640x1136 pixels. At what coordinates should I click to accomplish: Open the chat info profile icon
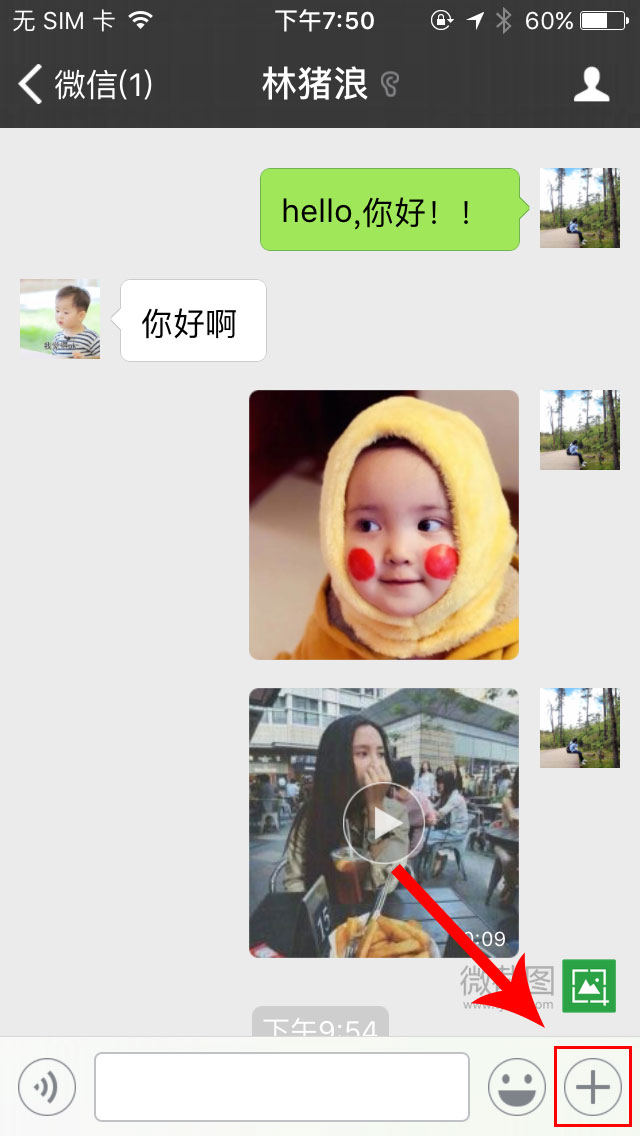(x=591, y=85)
